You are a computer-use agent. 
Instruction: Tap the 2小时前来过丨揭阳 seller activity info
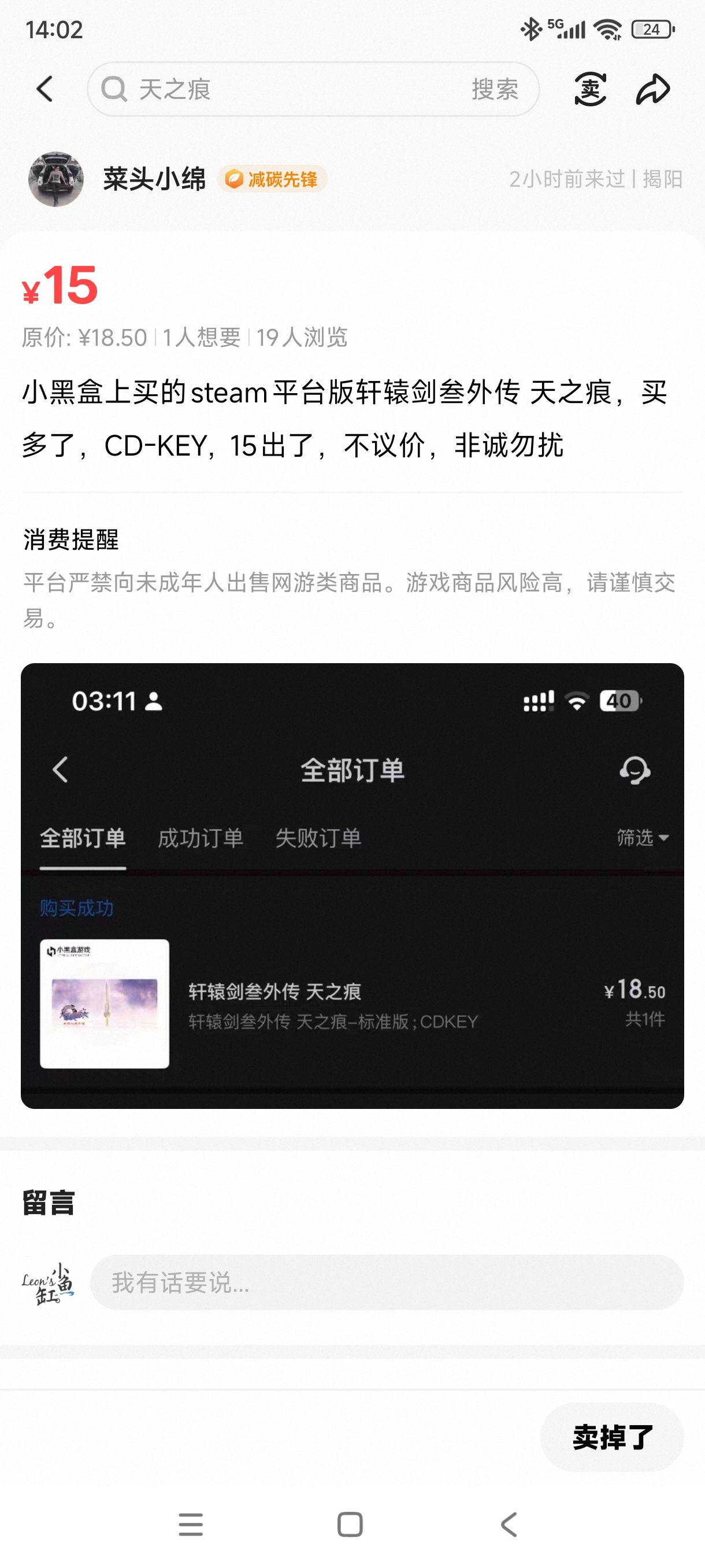tap(596, 180)
